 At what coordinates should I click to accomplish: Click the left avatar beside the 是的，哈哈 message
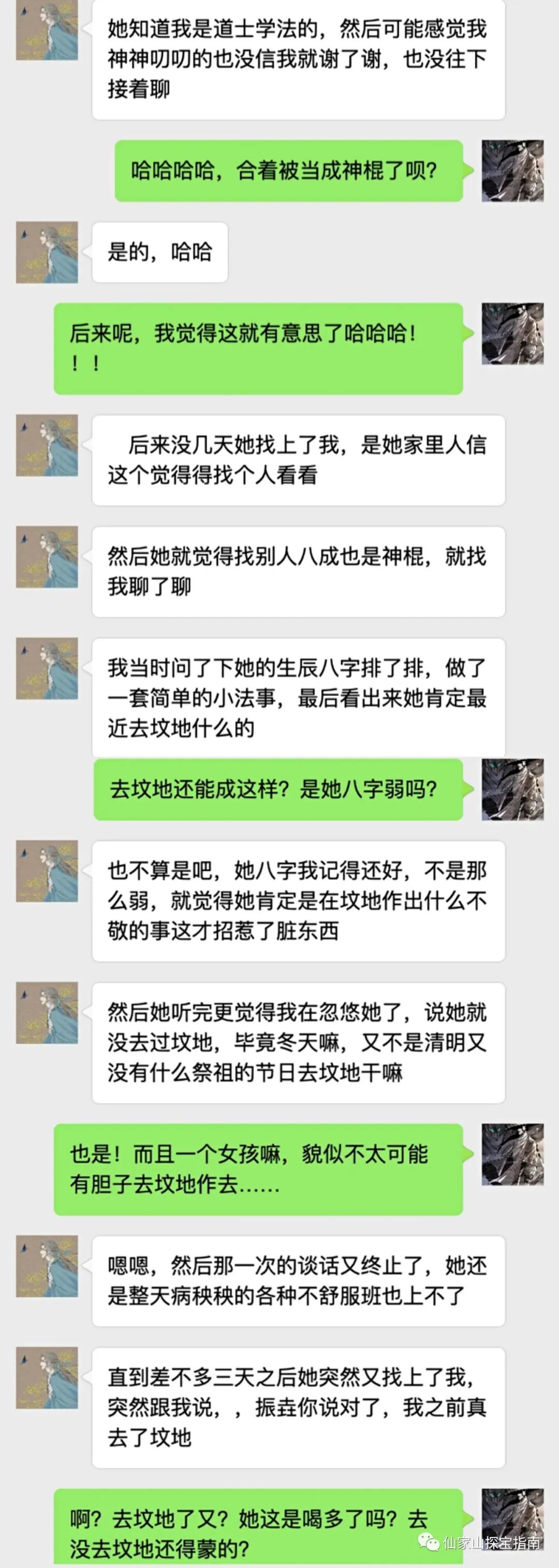tap(46, 253)
